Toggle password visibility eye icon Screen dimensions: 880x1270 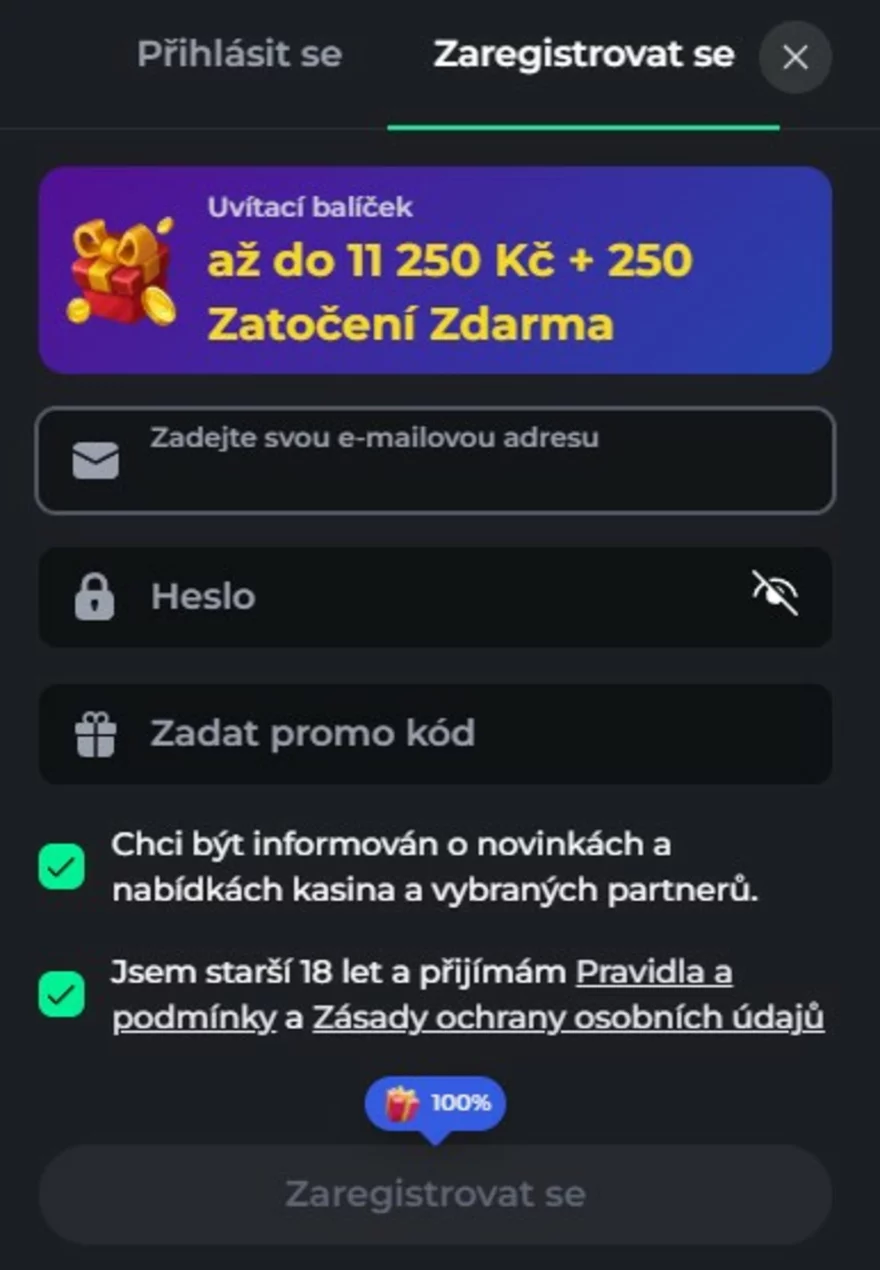tap(774, 595)
